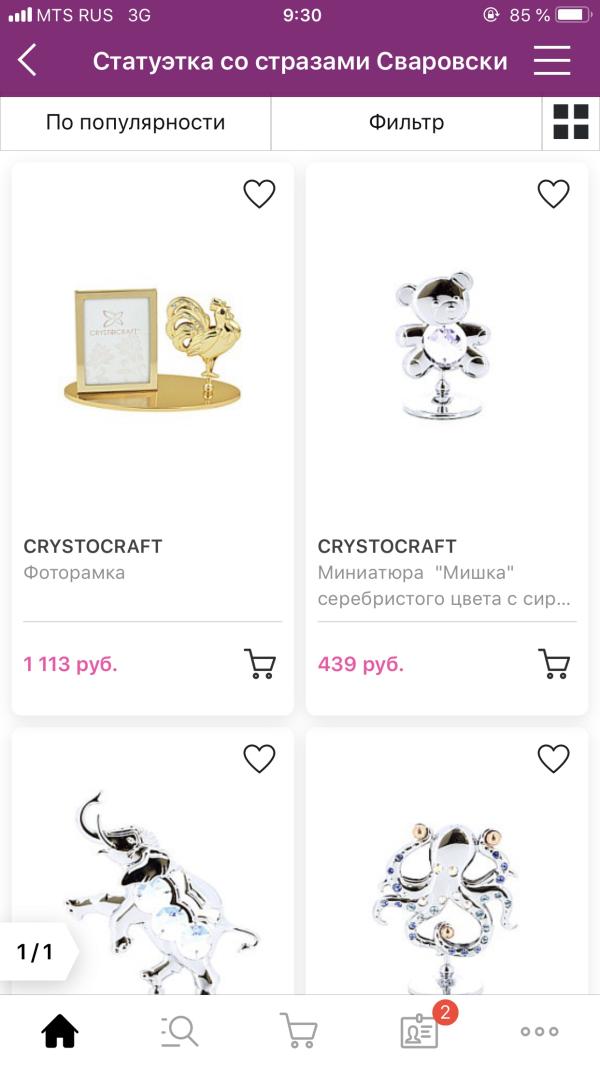This screenshot has width=600, height=1066.
Task: Add the 439 руб. miniature to cart
Action: tap(554, 664)
